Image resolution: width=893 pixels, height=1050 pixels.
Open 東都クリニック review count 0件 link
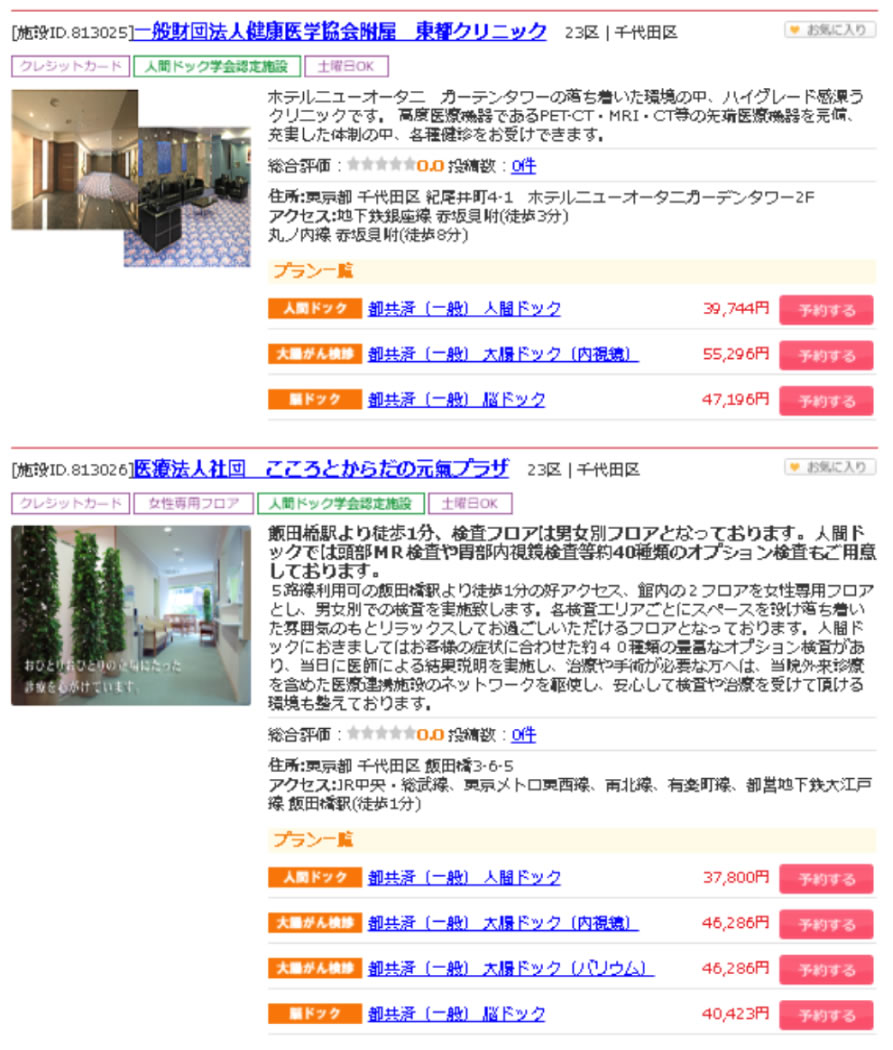pyautogui.click(x=523, y=166)
